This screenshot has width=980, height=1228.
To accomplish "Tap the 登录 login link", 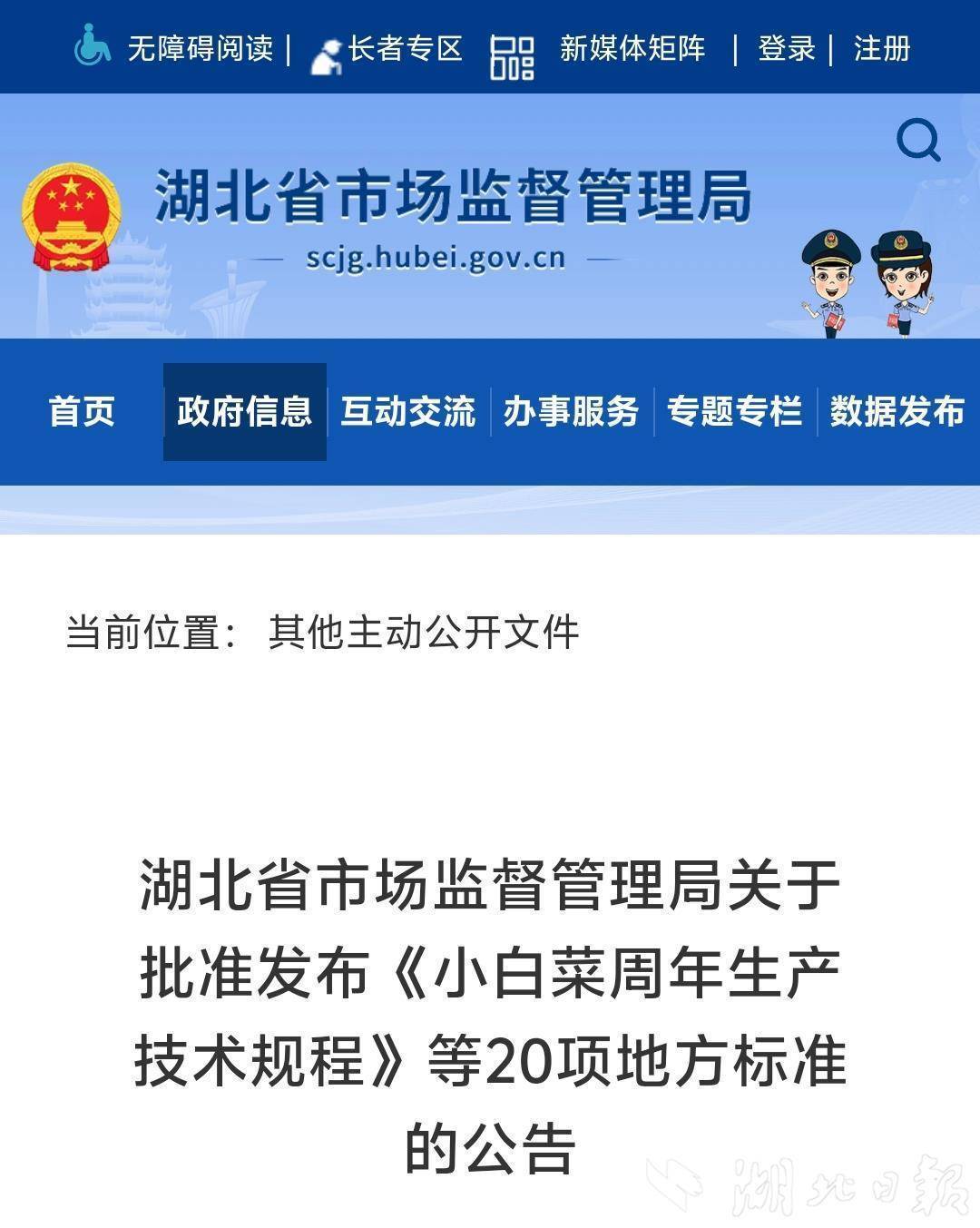I will point(786,48).
